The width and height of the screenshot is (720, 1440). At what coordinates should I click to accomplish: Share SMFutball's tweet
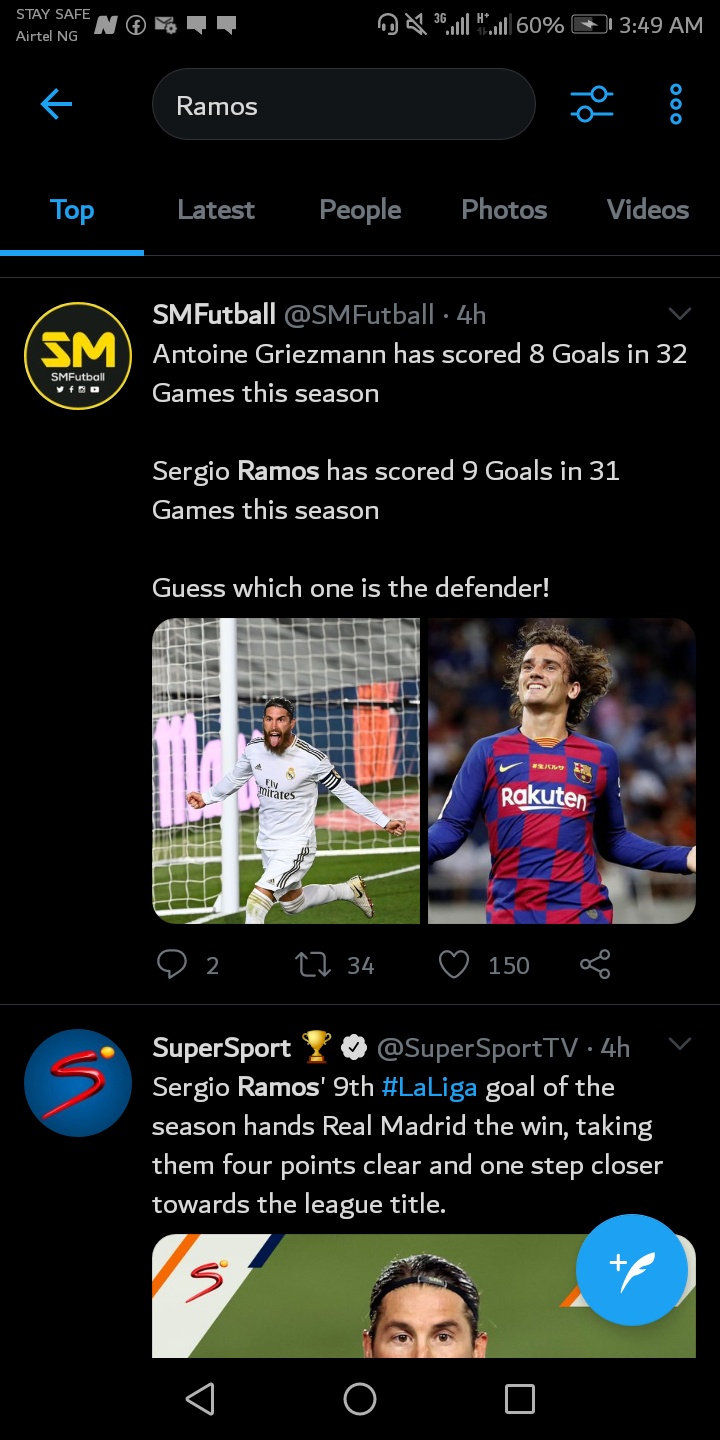[595, 964]
